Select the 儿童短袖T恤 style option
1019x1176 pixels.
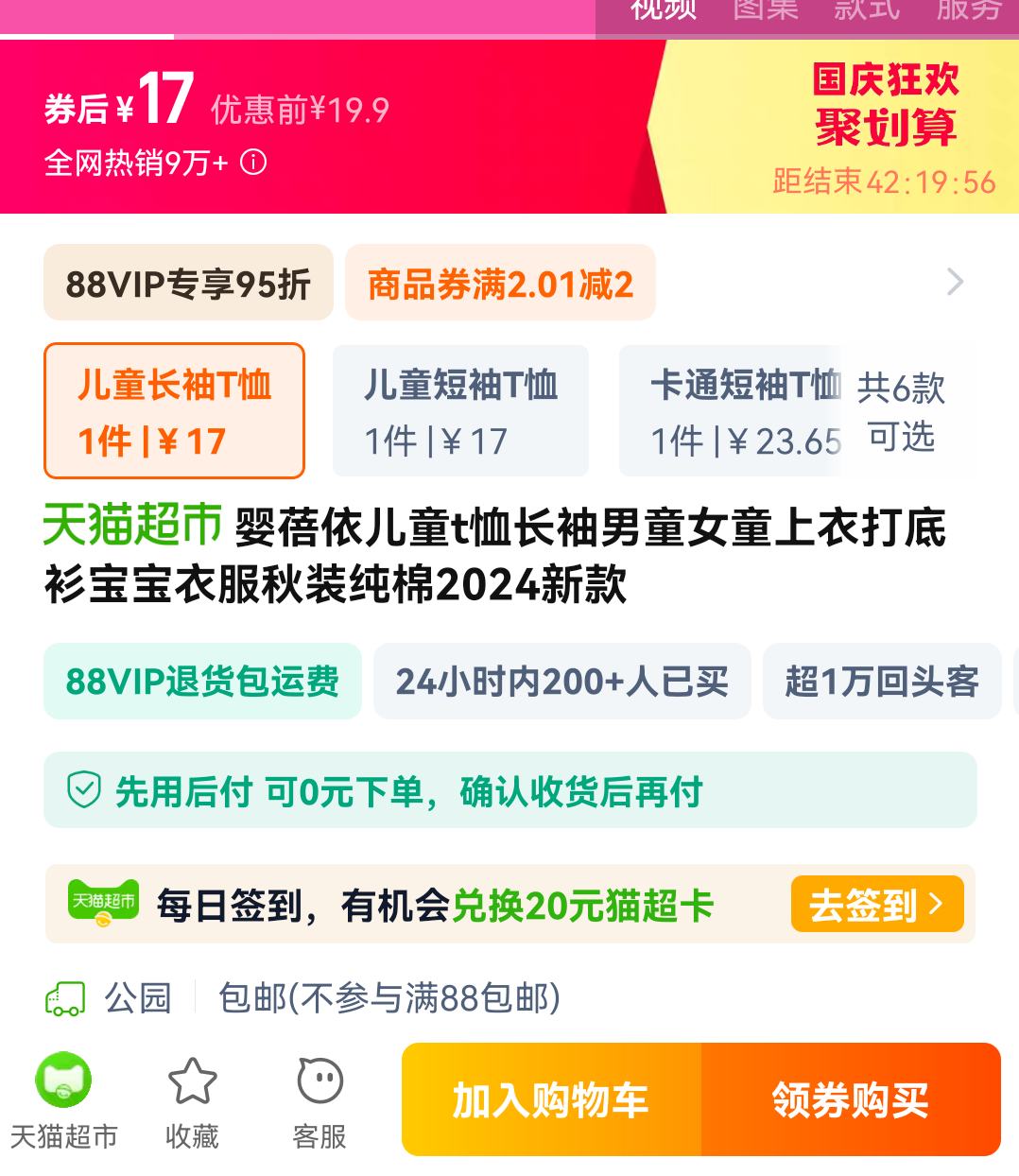coord(460,411)
